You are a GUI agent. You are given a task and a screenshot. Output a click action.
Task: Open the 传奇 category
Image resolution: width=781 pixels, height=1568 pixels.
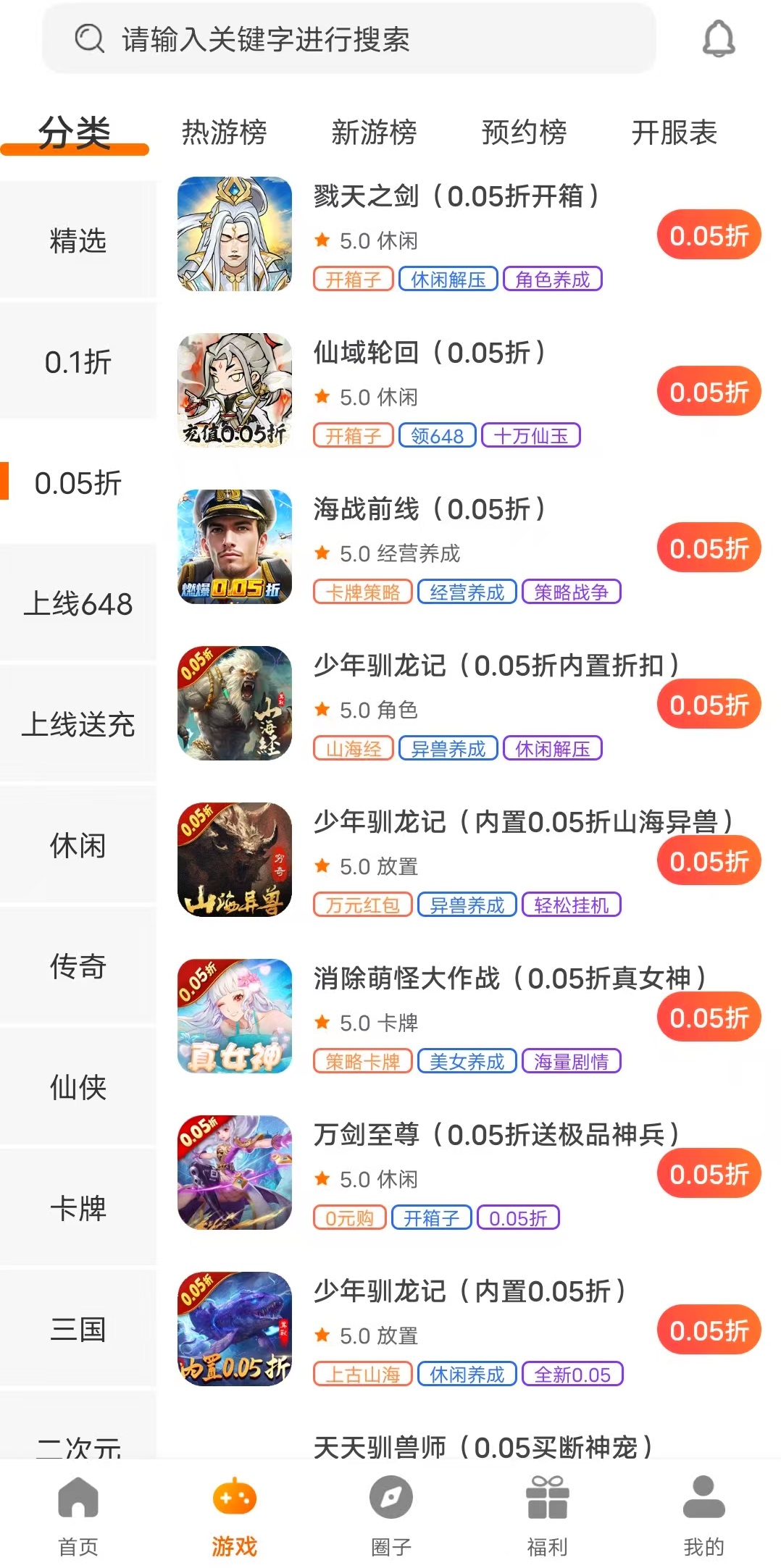[x=78, y=966]
